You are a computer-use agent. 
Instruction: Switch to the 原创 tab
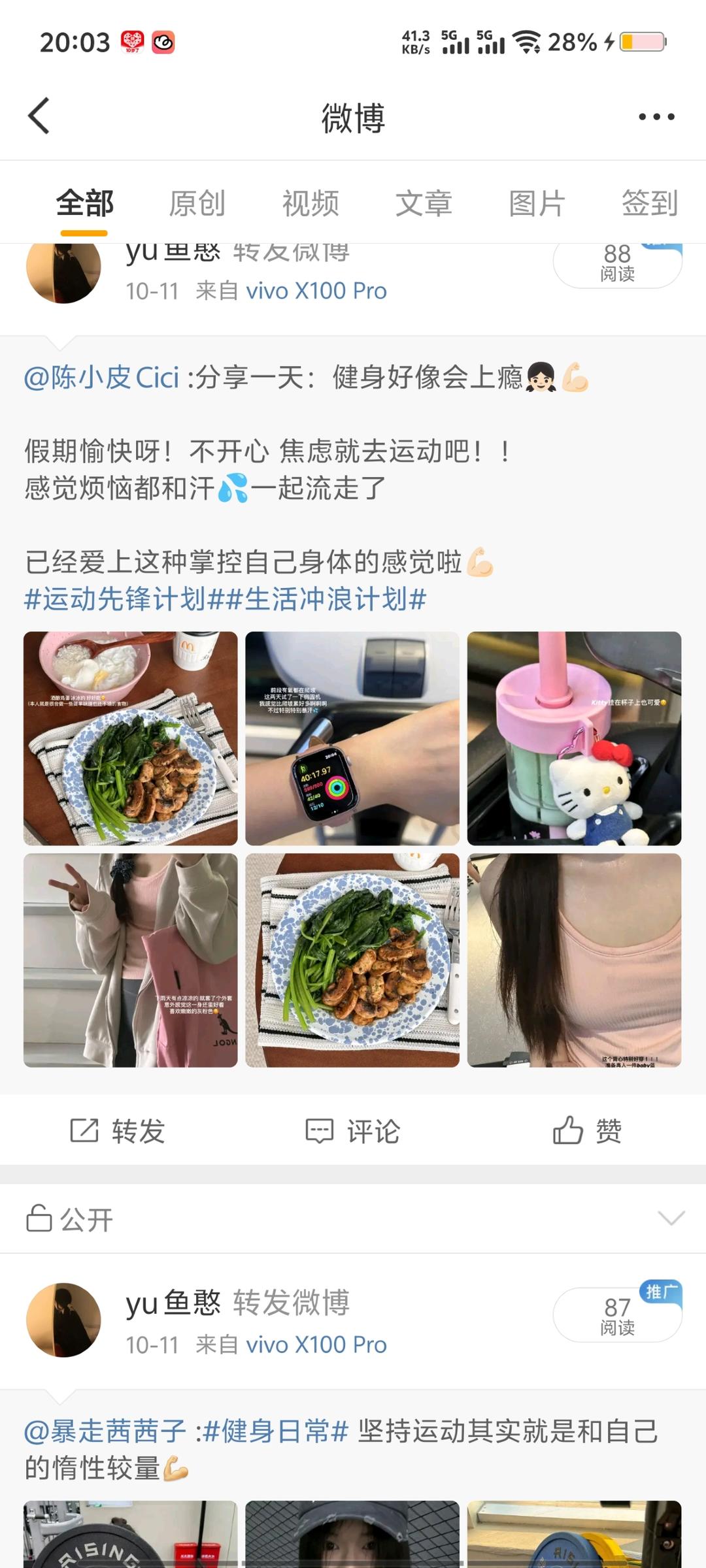197,203
